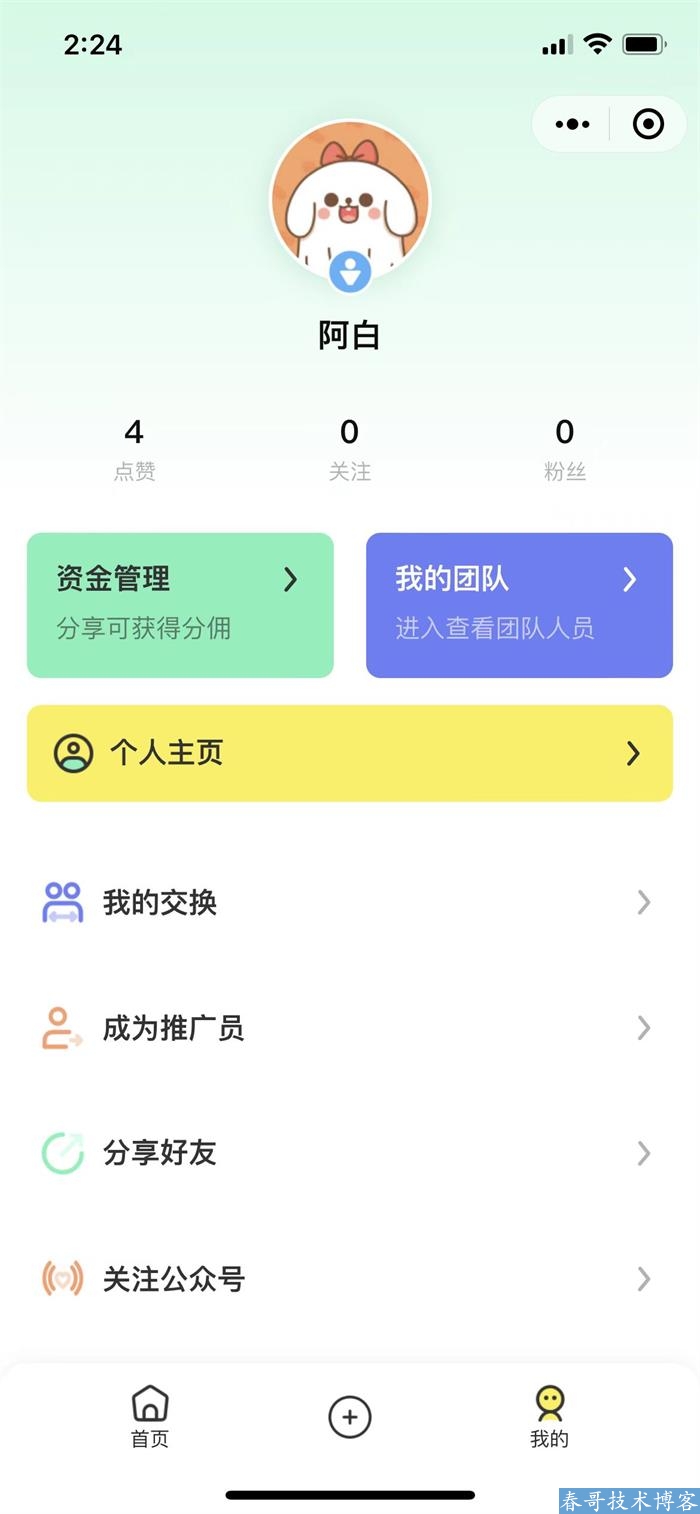Open the 我的团队 card
The height and width of the screenshot is (1514, 700).
519,604
